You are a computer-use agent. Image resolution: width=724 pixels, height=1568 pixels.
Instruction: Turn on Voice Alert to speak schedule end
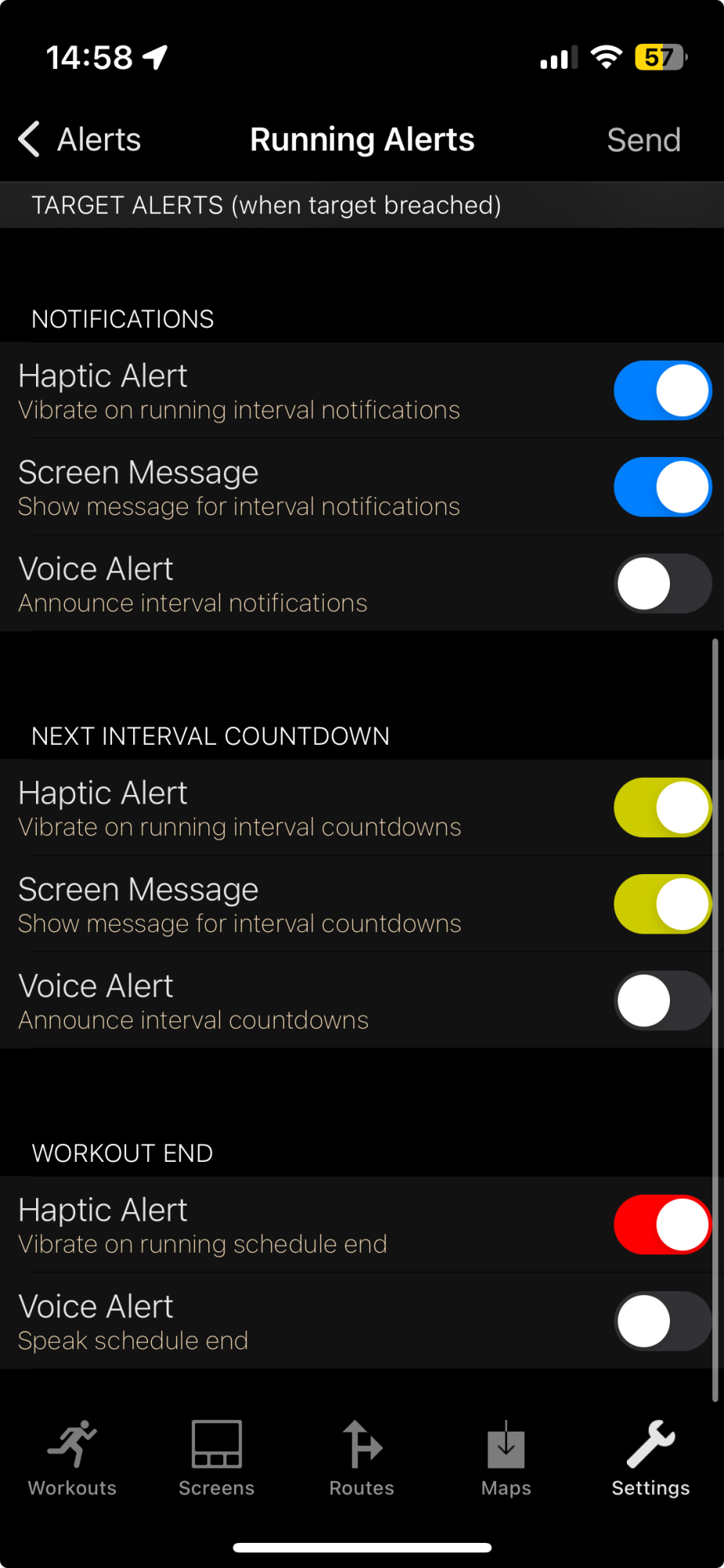(662, 1321)
